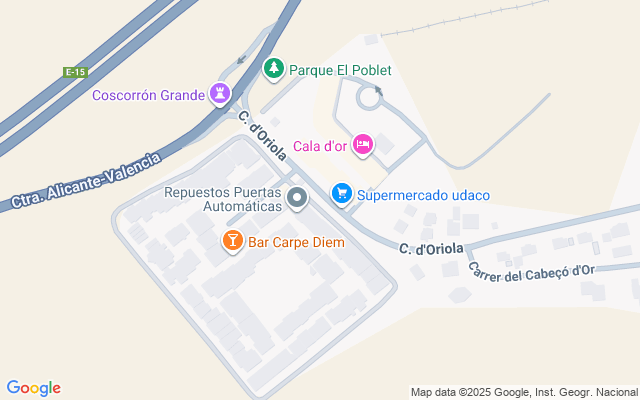Select Repuestos Puertas Automáticas place pin

coord(297,198)
